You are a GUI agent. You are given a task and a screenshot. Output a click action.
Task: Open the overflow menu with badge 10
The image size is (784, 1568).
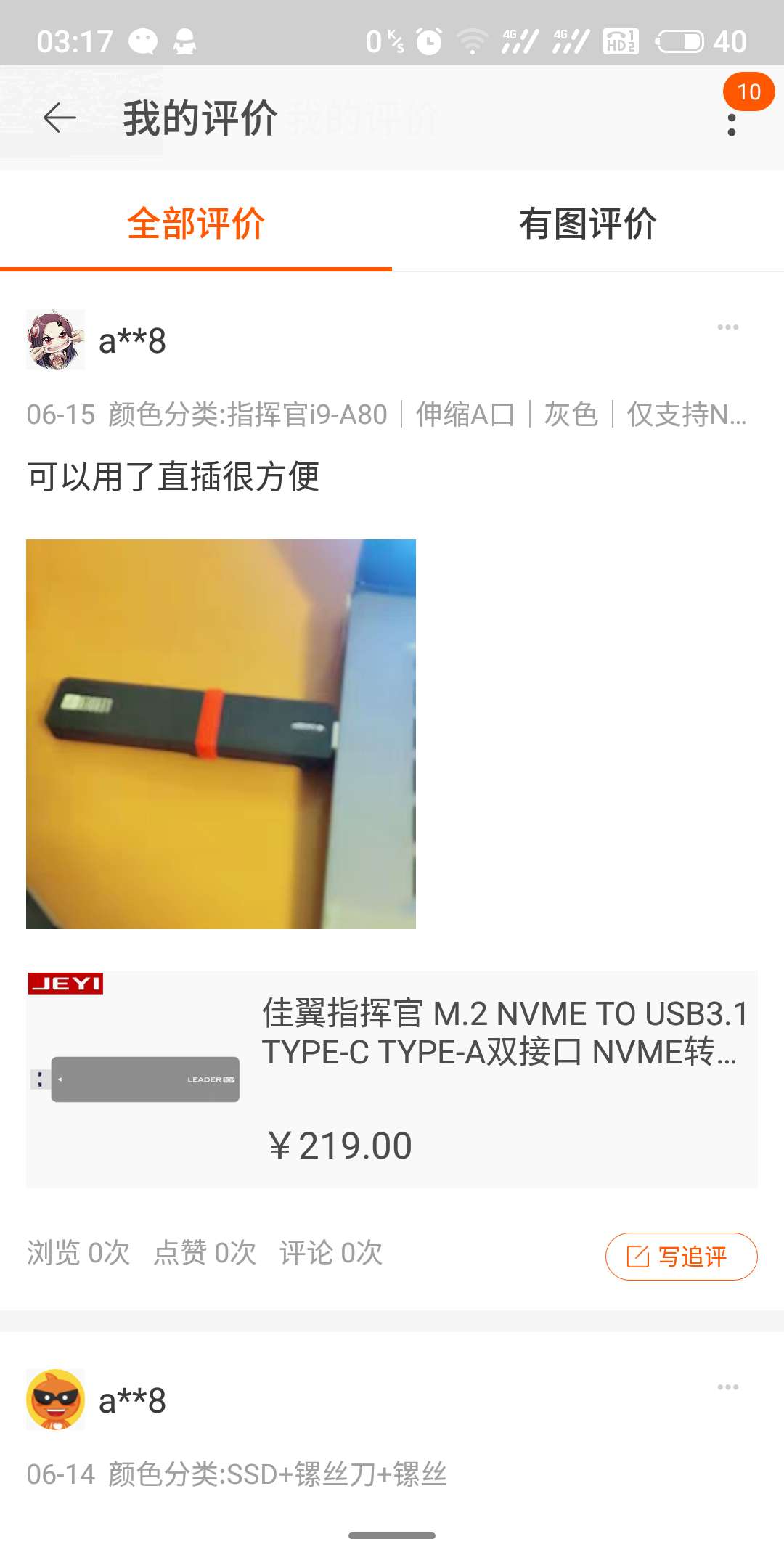point(732,123)
